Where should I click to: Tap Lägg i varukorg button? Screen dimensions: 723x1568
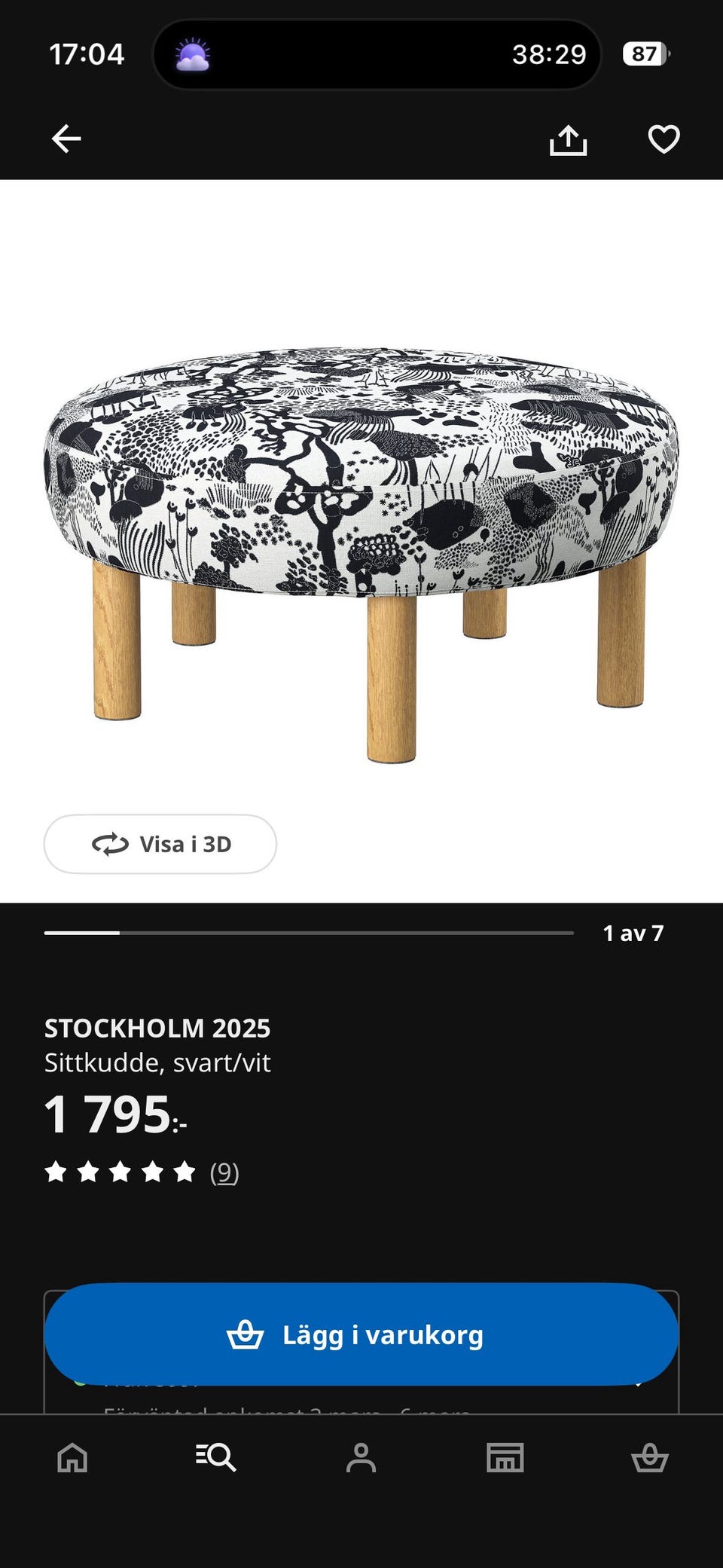(x=361, y=1334)
